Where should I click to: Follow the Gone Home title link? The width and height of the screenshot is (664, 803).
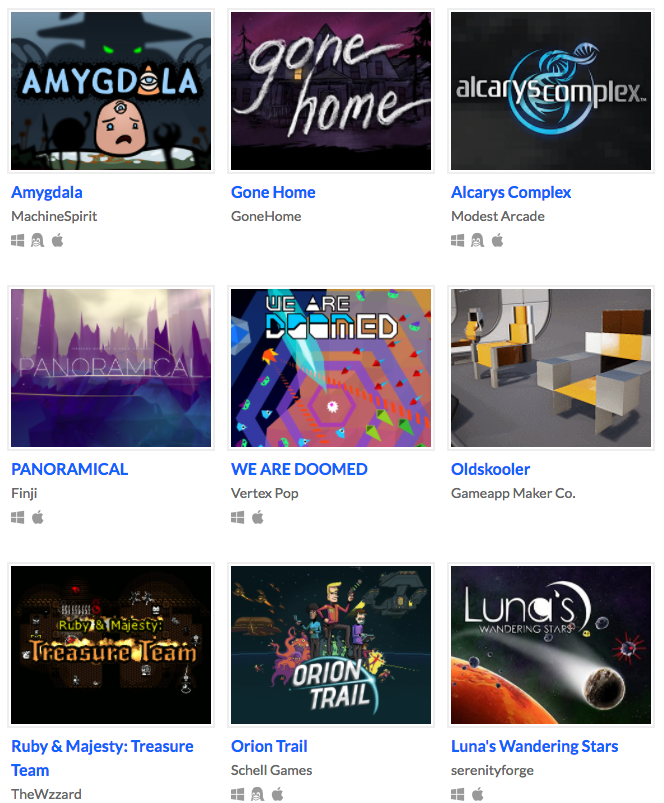(273, 192)
